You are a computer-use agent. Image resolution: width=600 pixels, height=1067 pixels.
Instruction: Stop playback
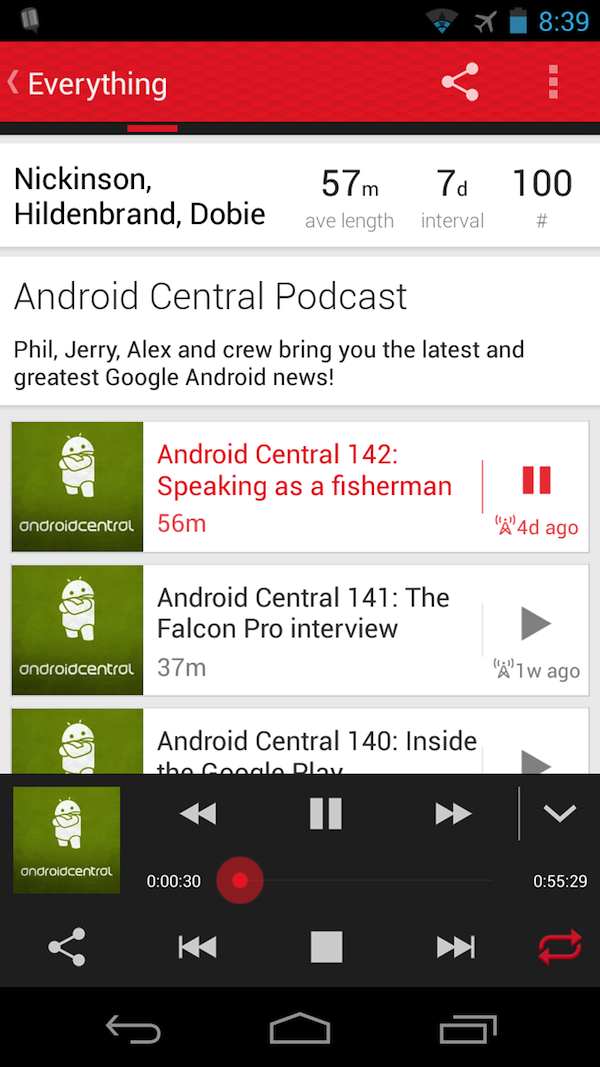326,946
